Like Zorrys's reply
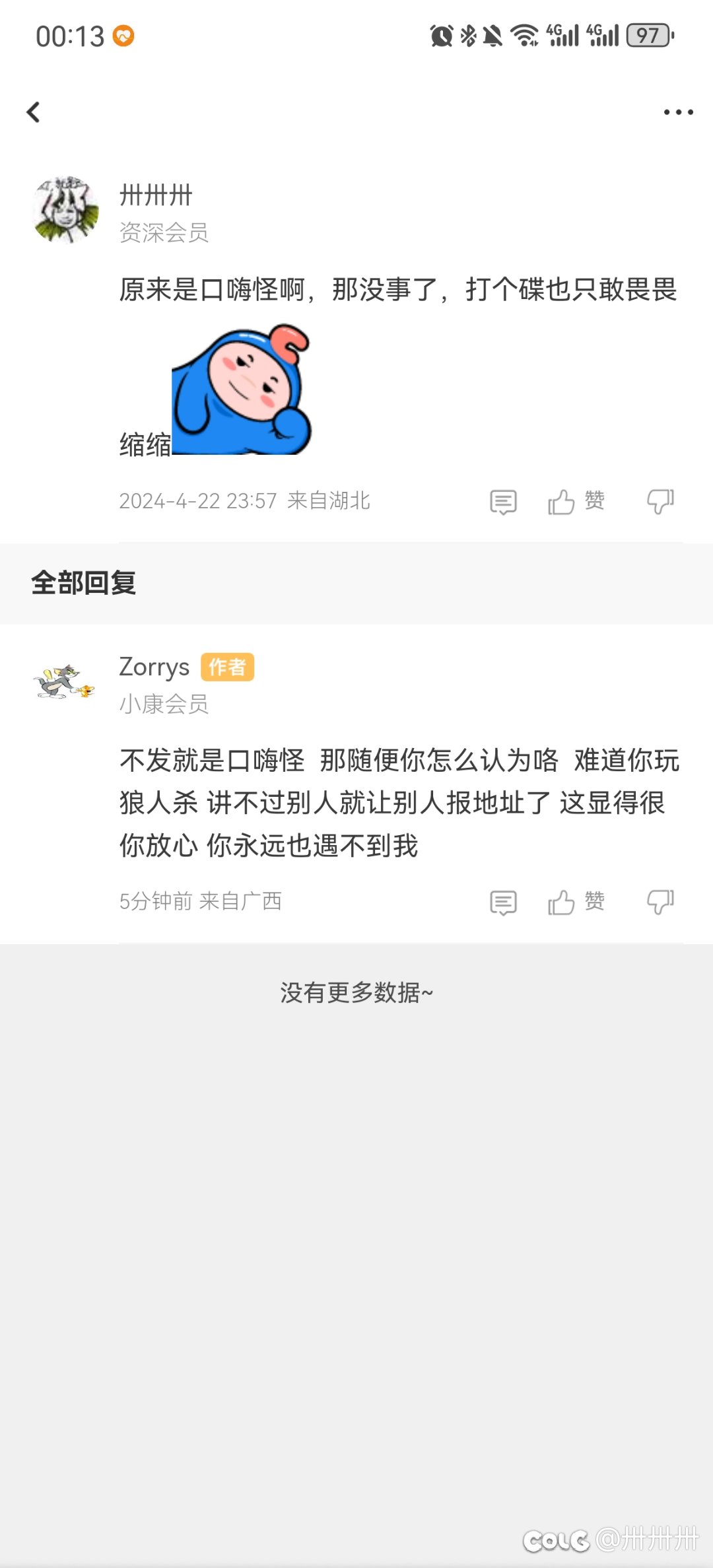The width and height of the screenshot is (713, 1568). tap(576, 902)
